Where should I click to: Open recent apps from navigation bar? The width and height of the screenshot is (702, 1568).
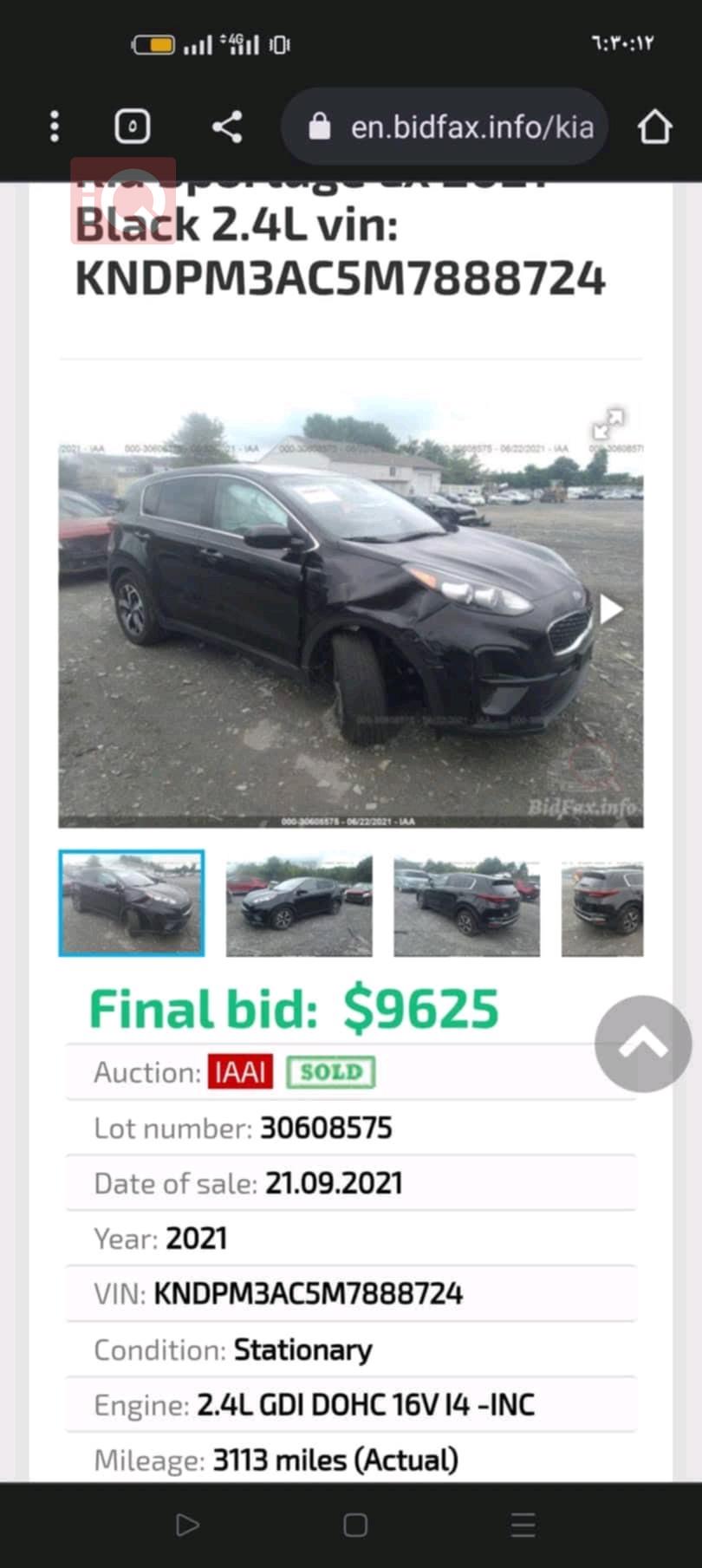(x=523, y=1525)
